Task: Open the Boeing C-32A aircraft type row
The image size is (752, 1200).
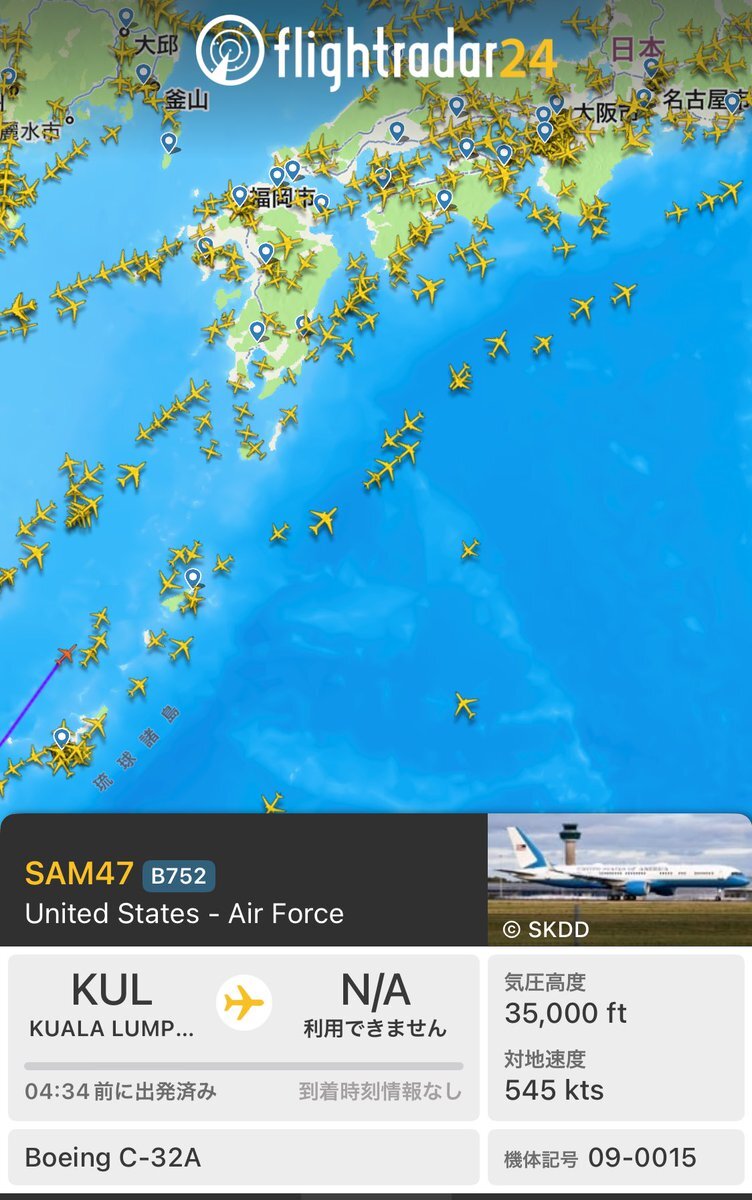Action: 243,1158
